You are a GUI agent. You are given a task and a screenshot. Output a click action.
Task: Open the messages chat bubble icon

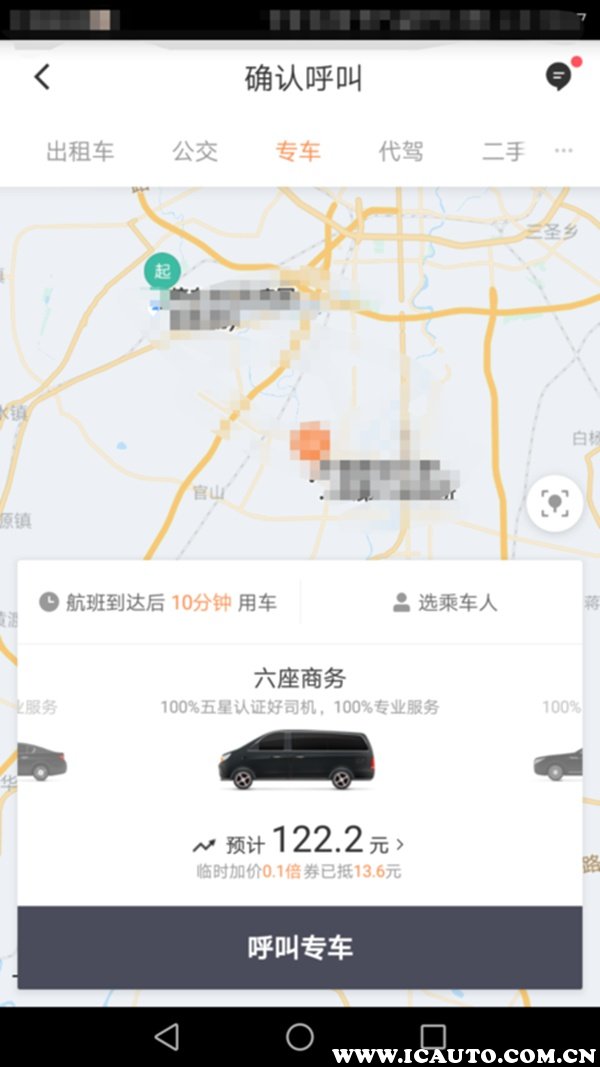(558, 76)
